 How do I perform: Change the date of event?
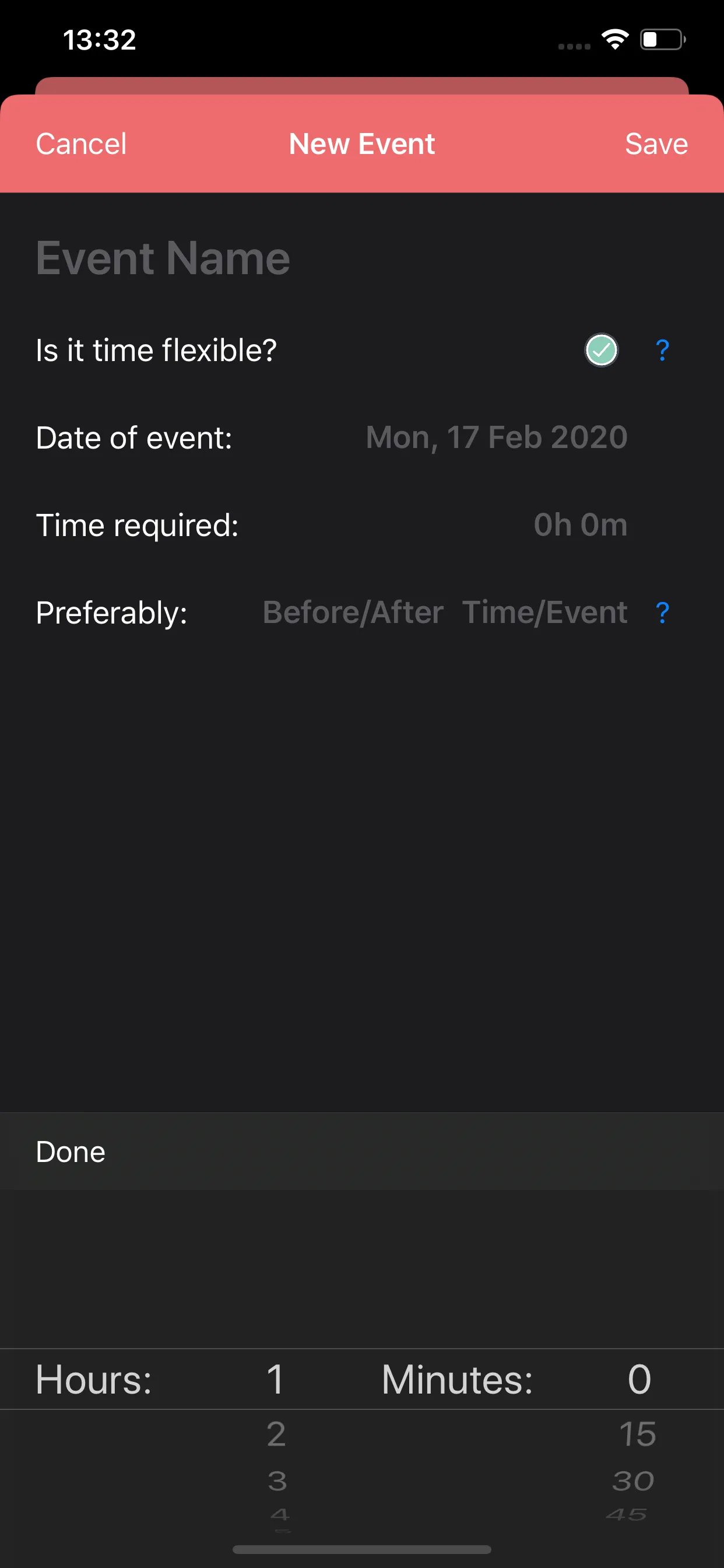496,437
